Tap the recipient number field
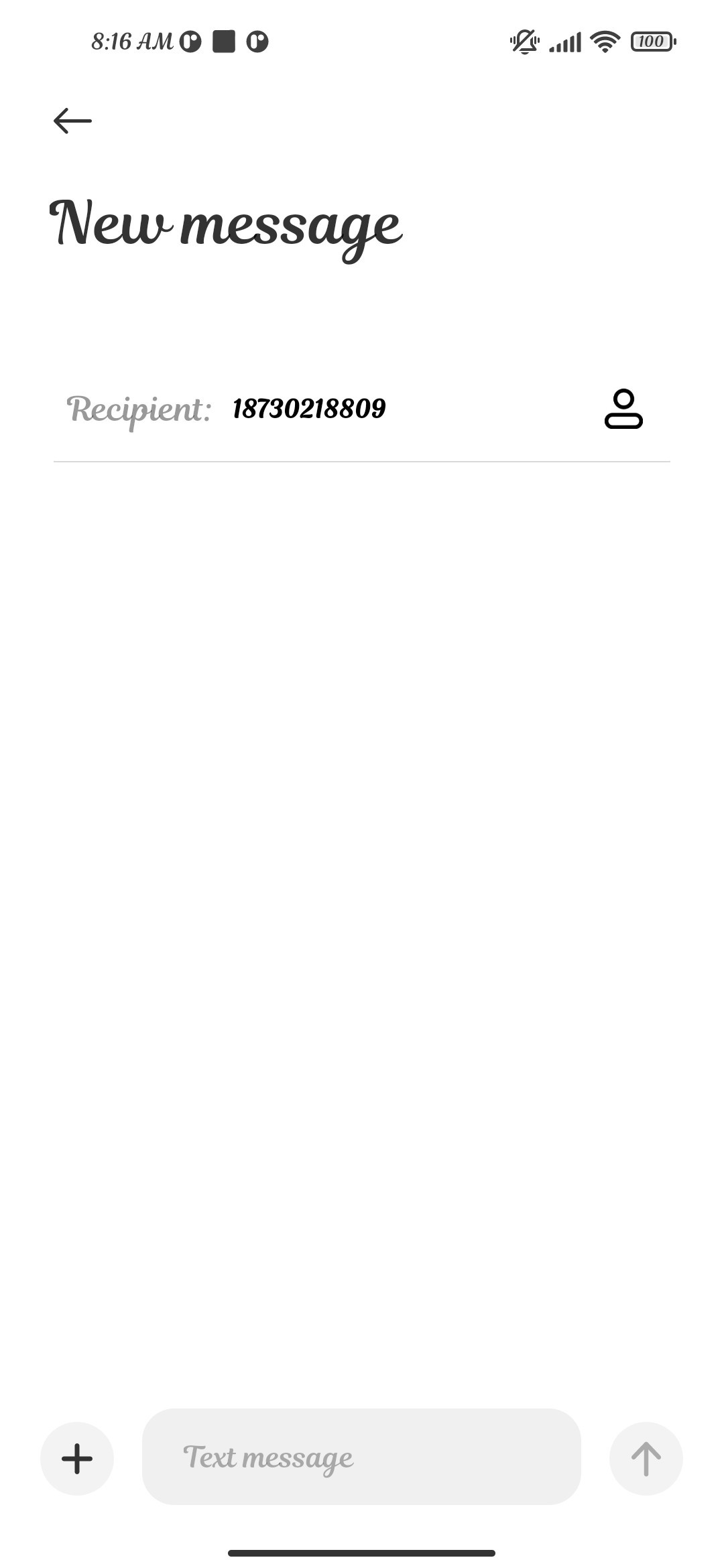724x1568 pixels. (x=402, y=409)
